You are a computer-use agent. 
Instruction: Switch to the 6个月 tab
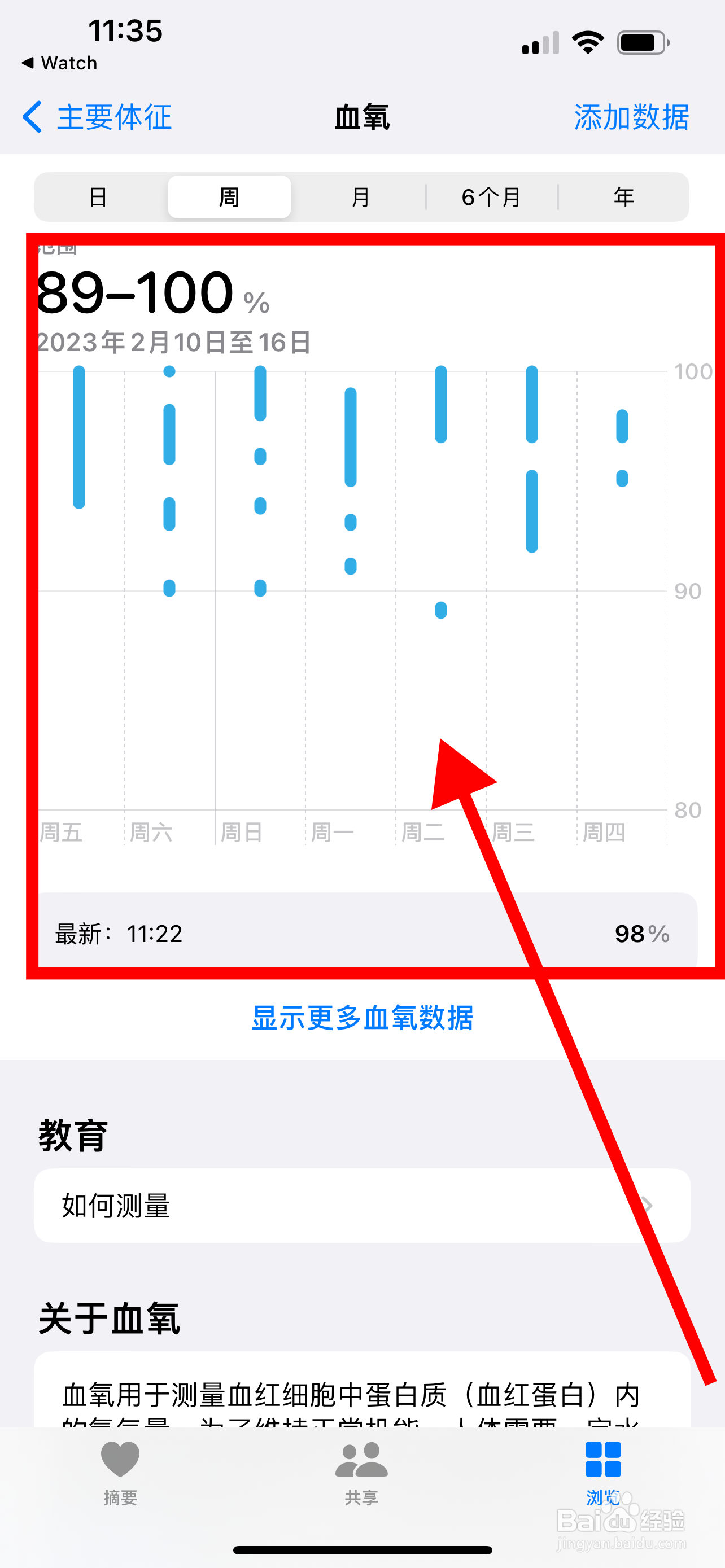[x=492, y=196]
